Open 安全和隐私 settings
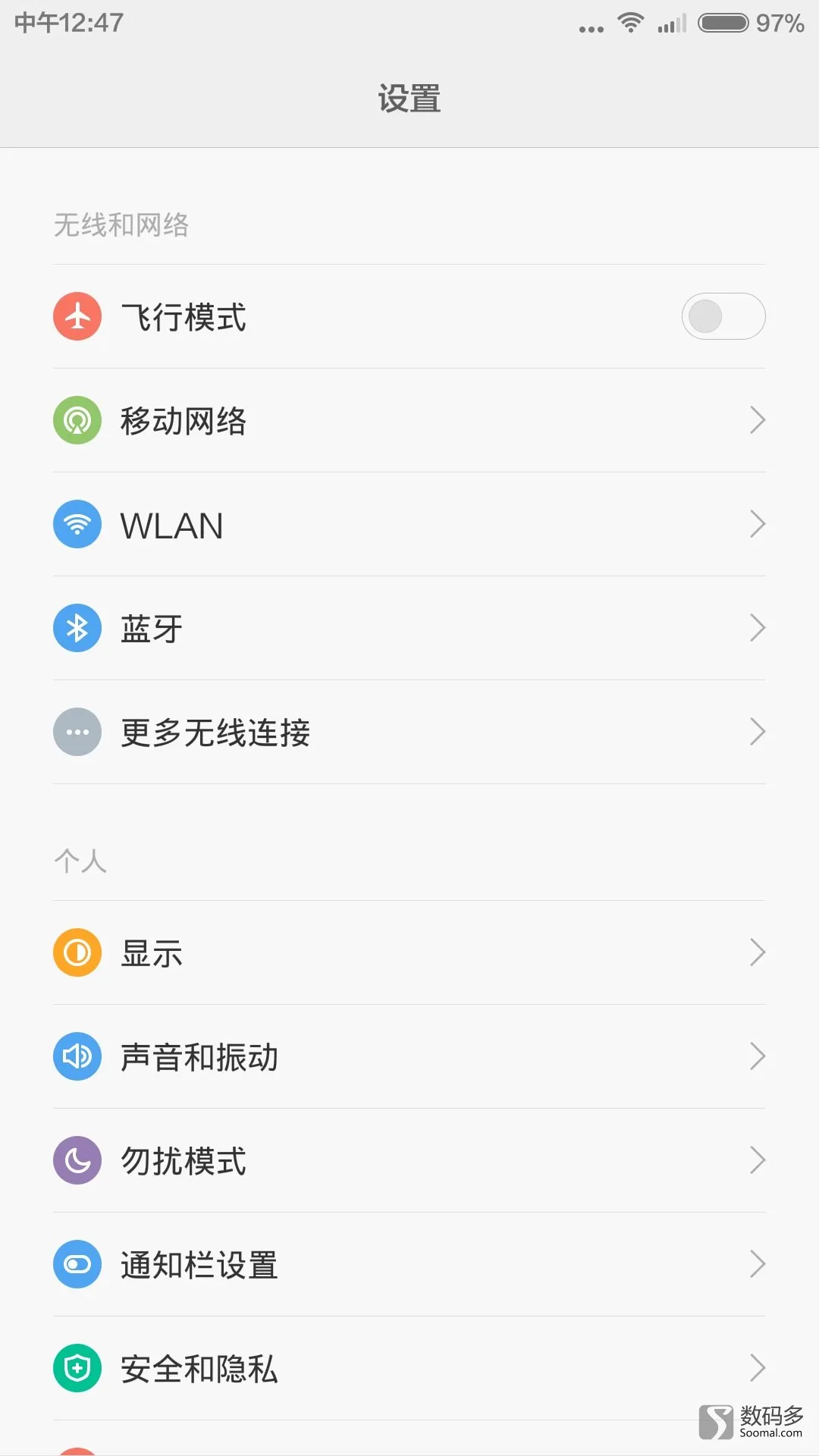 (409, 1368)
